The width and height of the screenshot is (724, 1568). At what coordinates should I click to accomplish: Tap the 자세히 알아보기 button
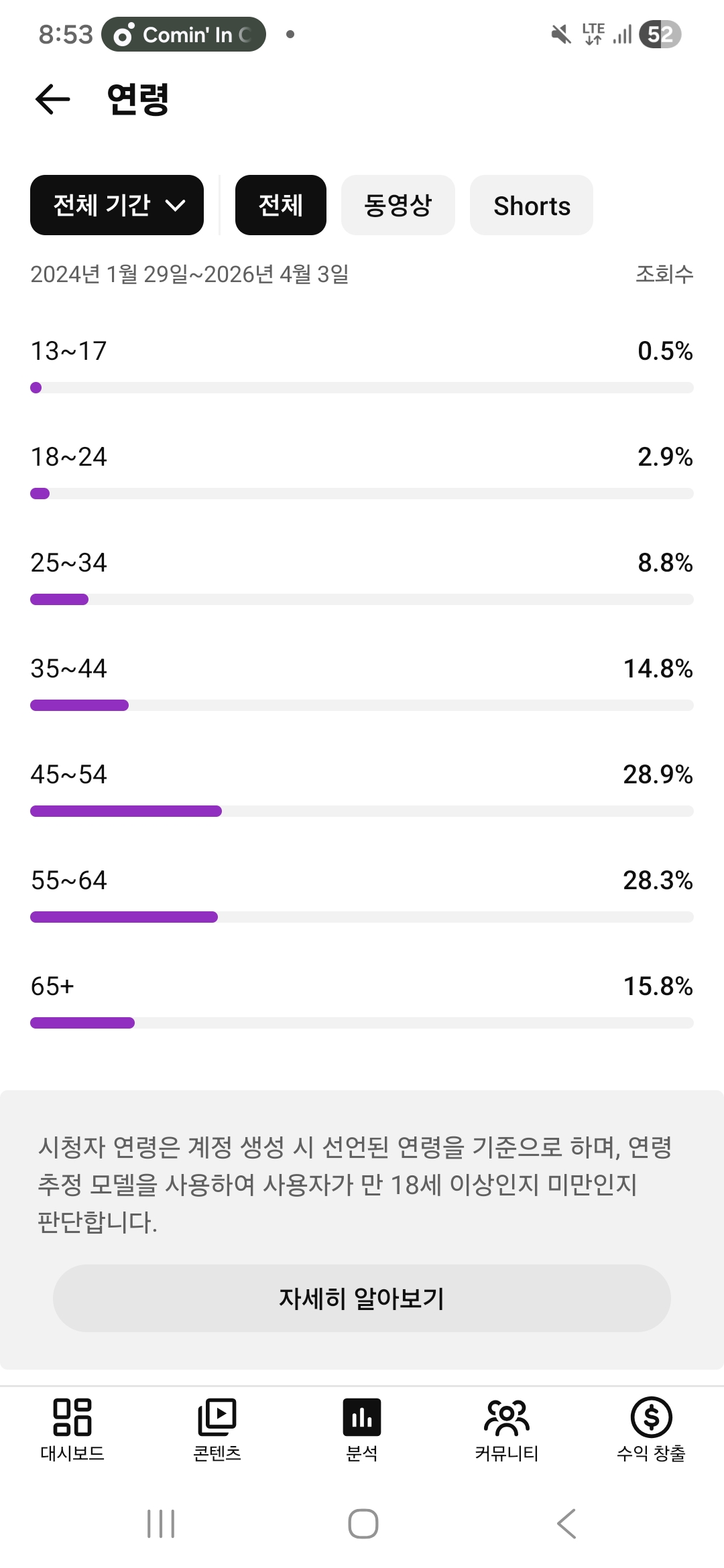[x=362, y=1298]
